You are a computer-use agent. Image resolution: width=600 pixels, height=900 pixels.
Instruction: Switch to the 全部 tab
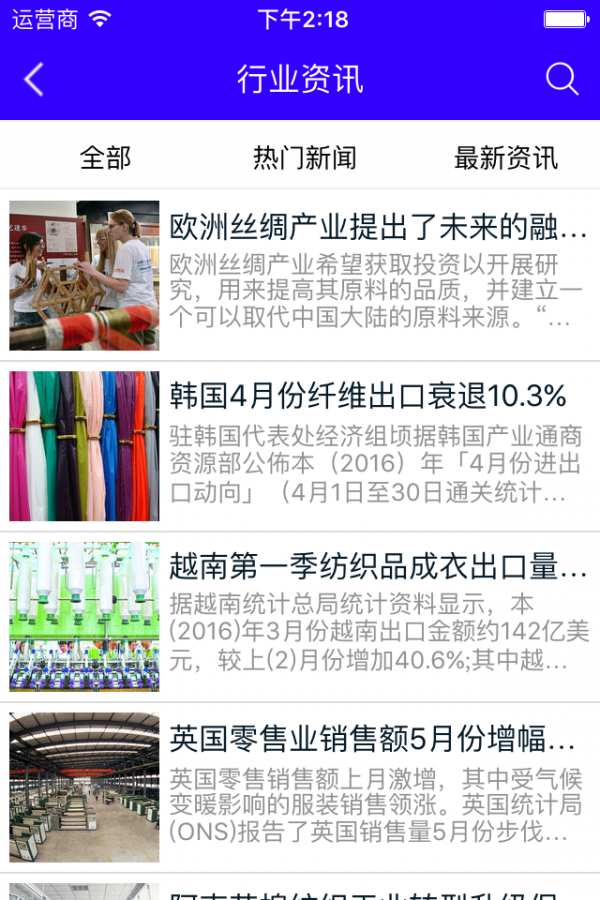(x=105, y=158)
